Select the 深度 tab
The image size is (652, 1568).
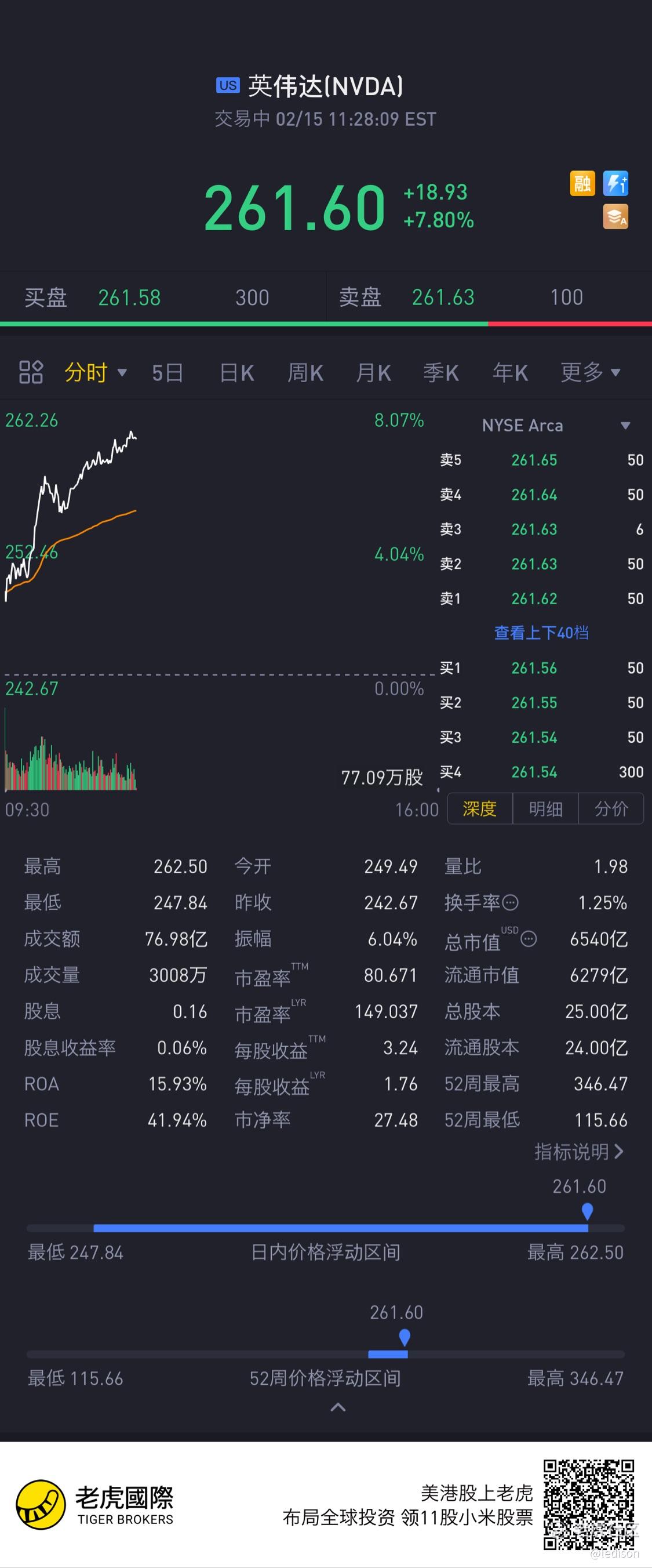tap(480, 808)
